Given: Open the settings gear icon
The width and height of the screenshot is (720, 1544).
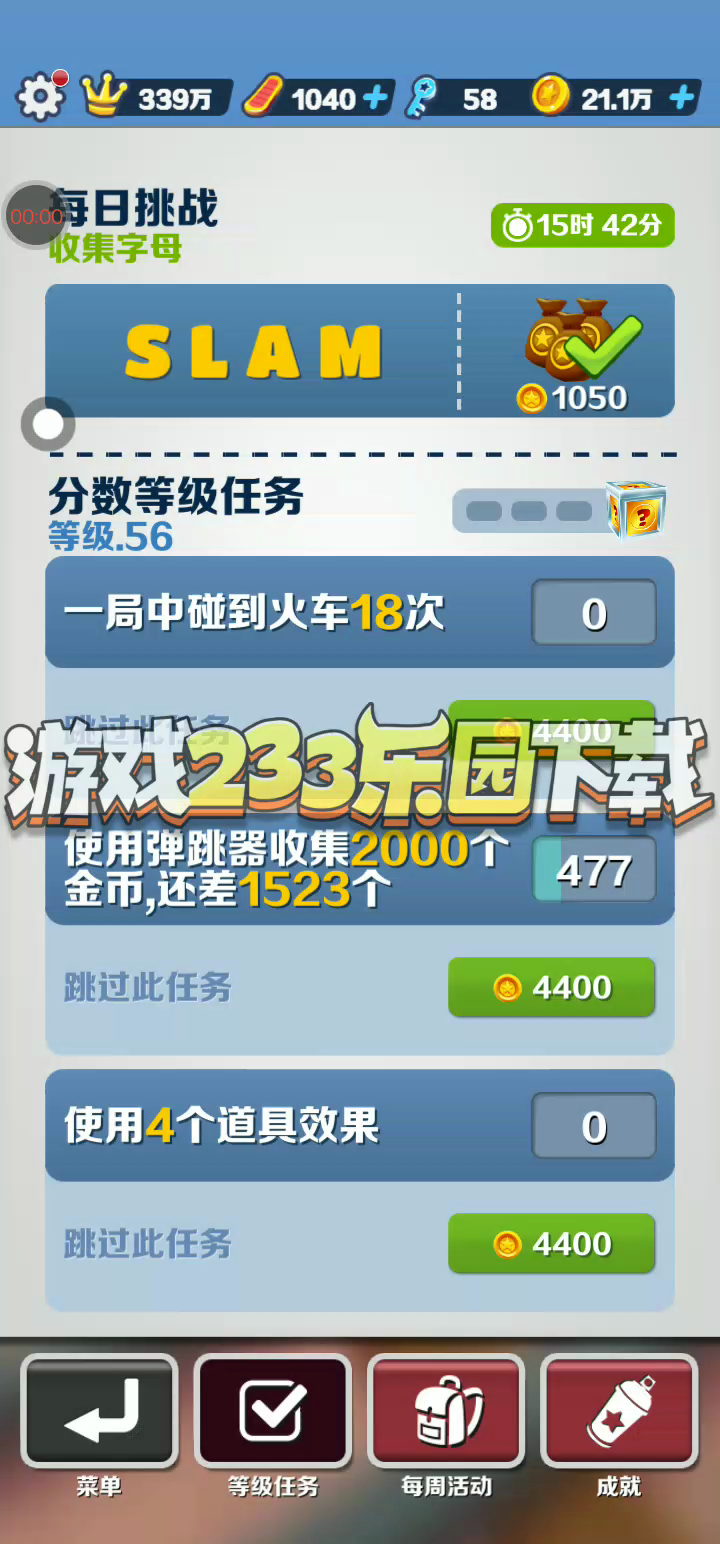Looking at the screenshot, I should (39, 97).
